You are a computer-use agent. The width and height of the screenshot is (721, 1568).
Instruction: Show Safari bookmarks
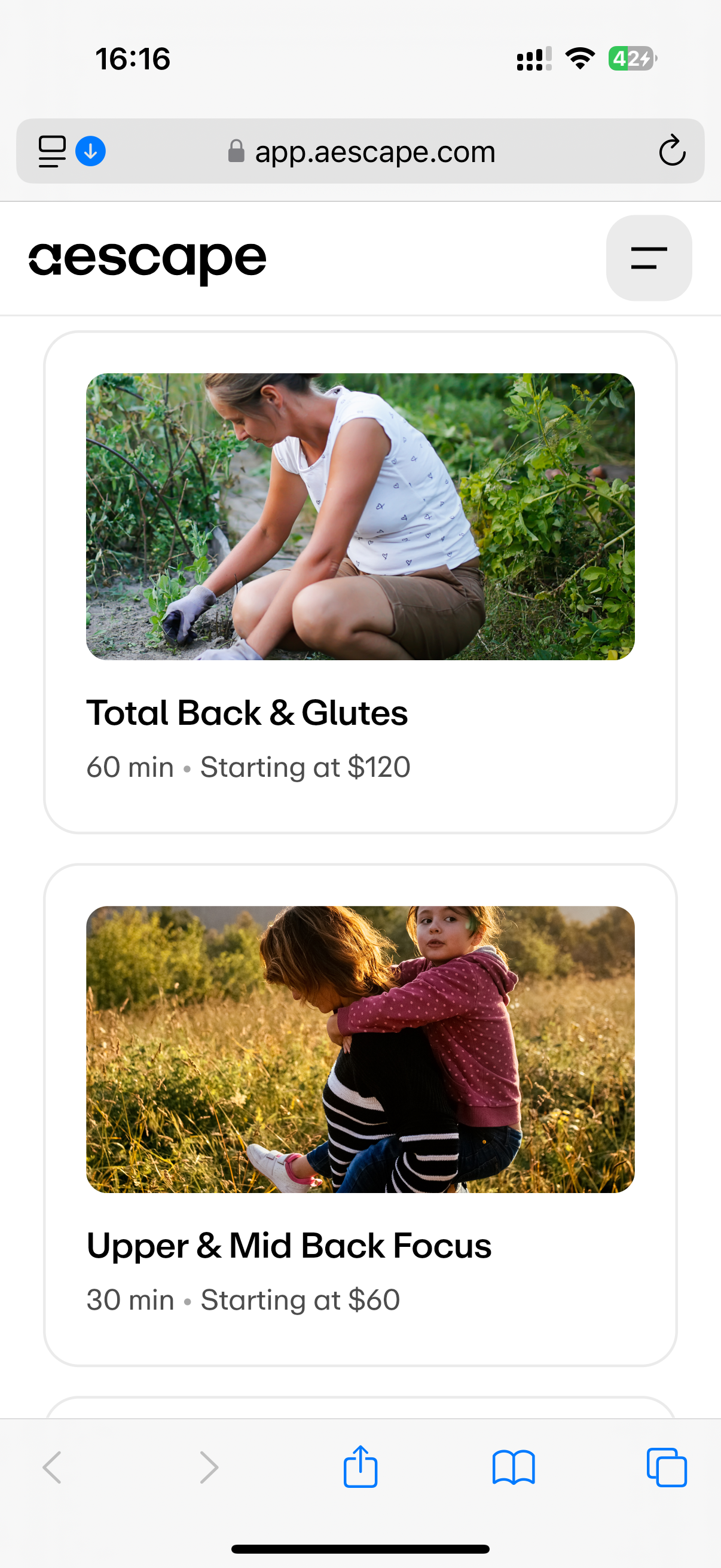tap(513, 1467)
